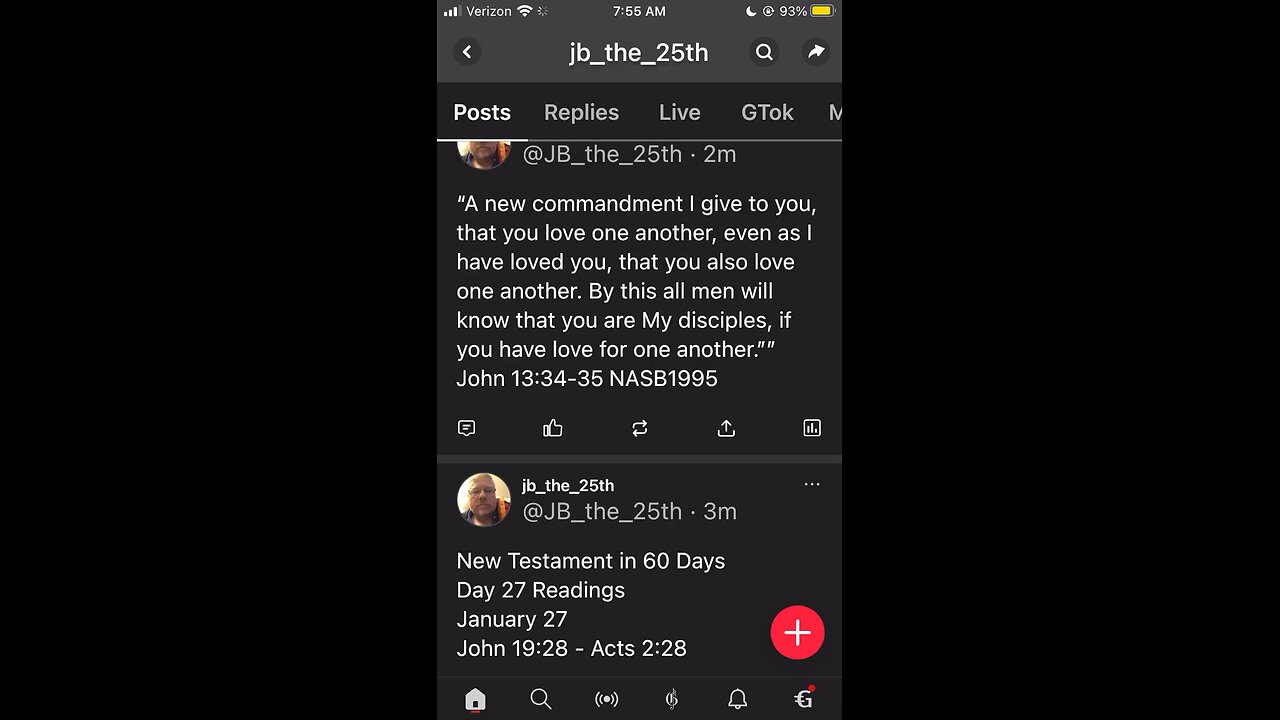Open the GTok tab
Viewport: 1280px width, 720px height.
[767, 113]
